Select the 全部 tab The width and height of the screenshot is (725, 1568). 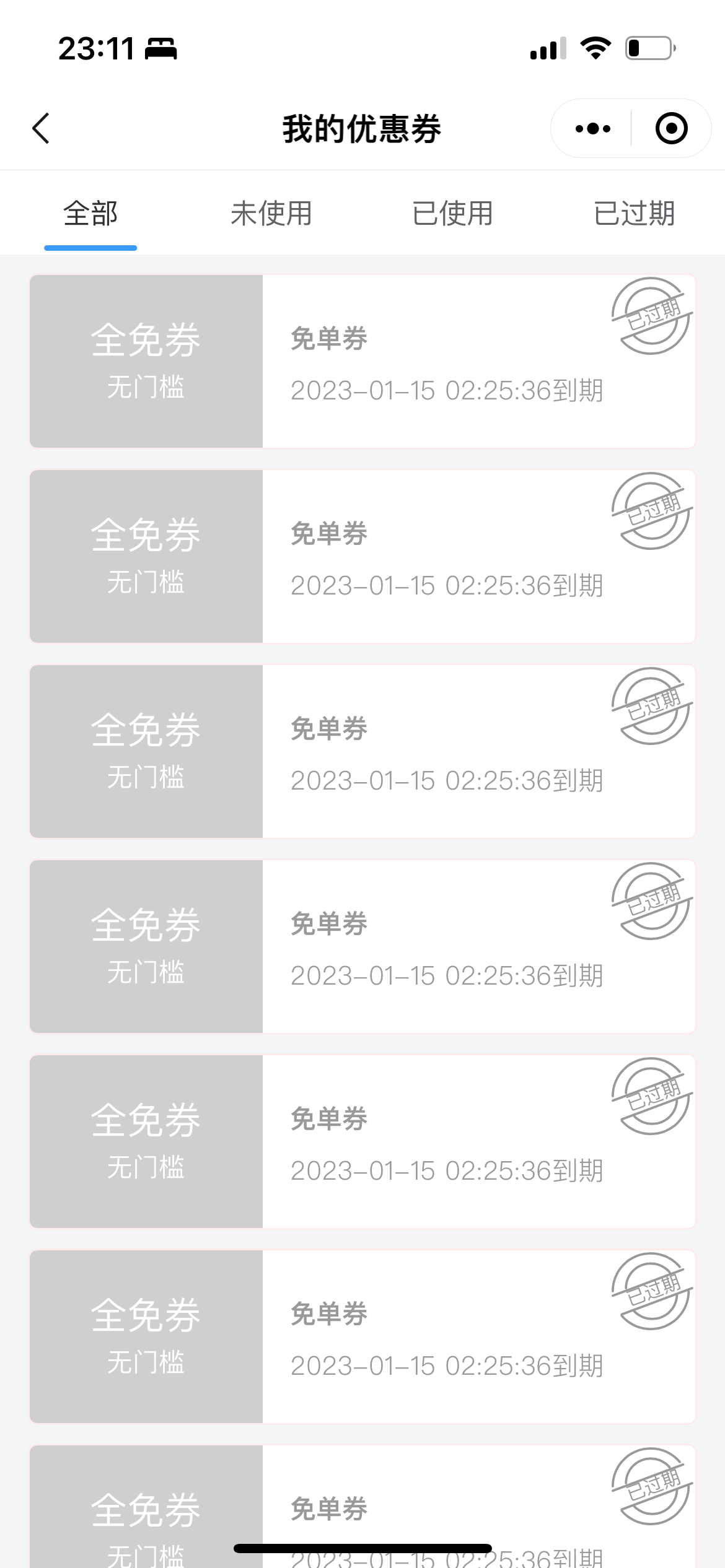90,214
